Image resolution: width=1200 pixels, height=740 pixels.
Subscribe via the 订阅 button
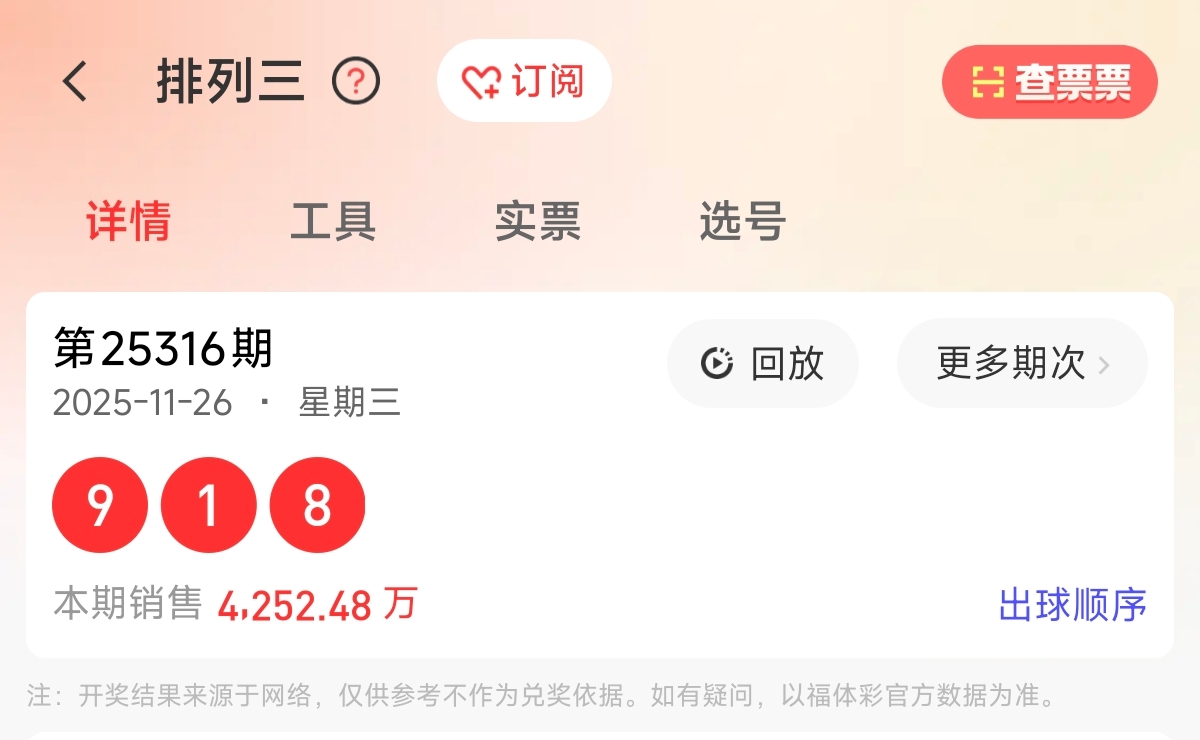[524, 82]
